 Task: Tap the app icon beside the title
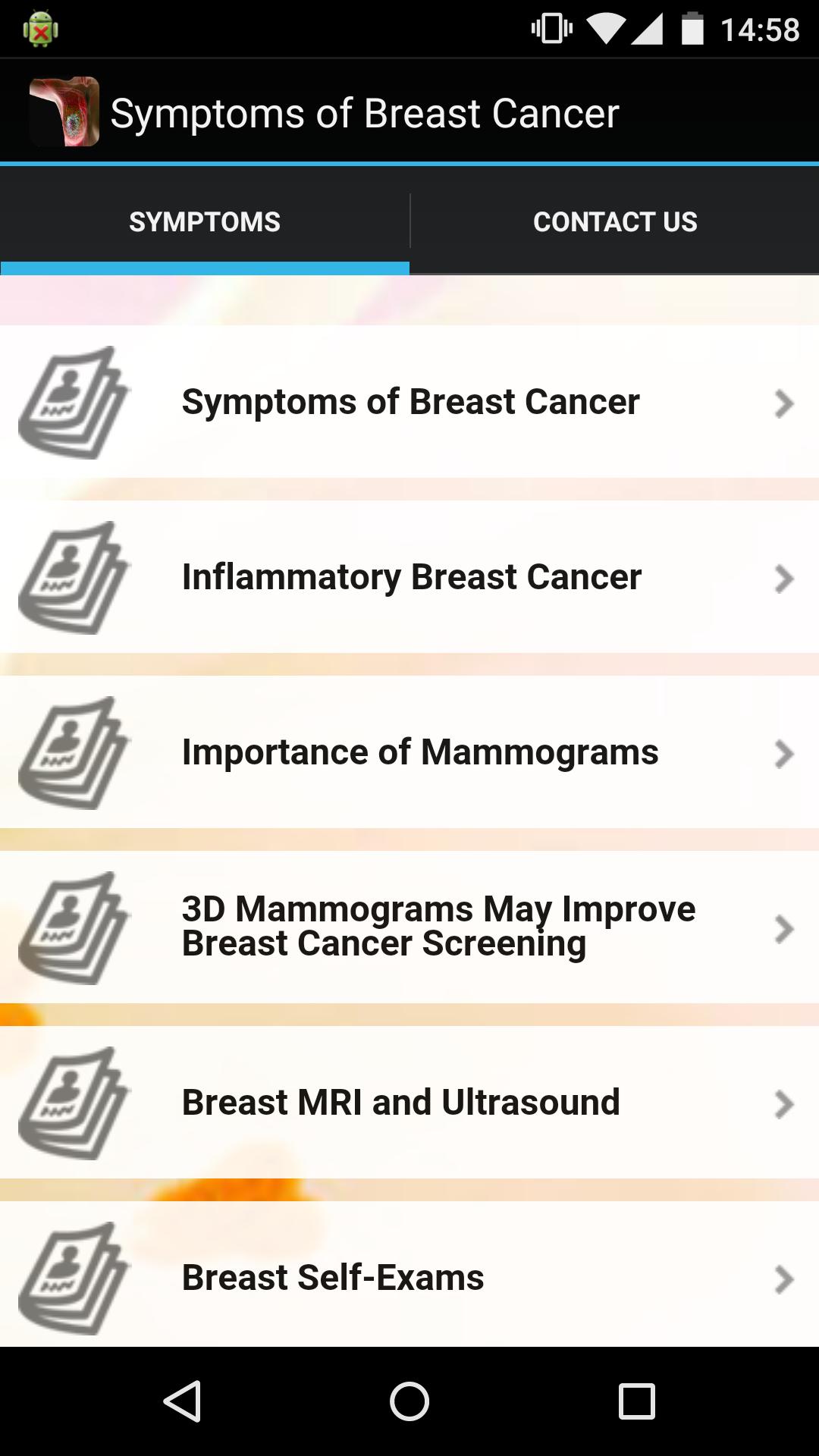pos(64,111)
